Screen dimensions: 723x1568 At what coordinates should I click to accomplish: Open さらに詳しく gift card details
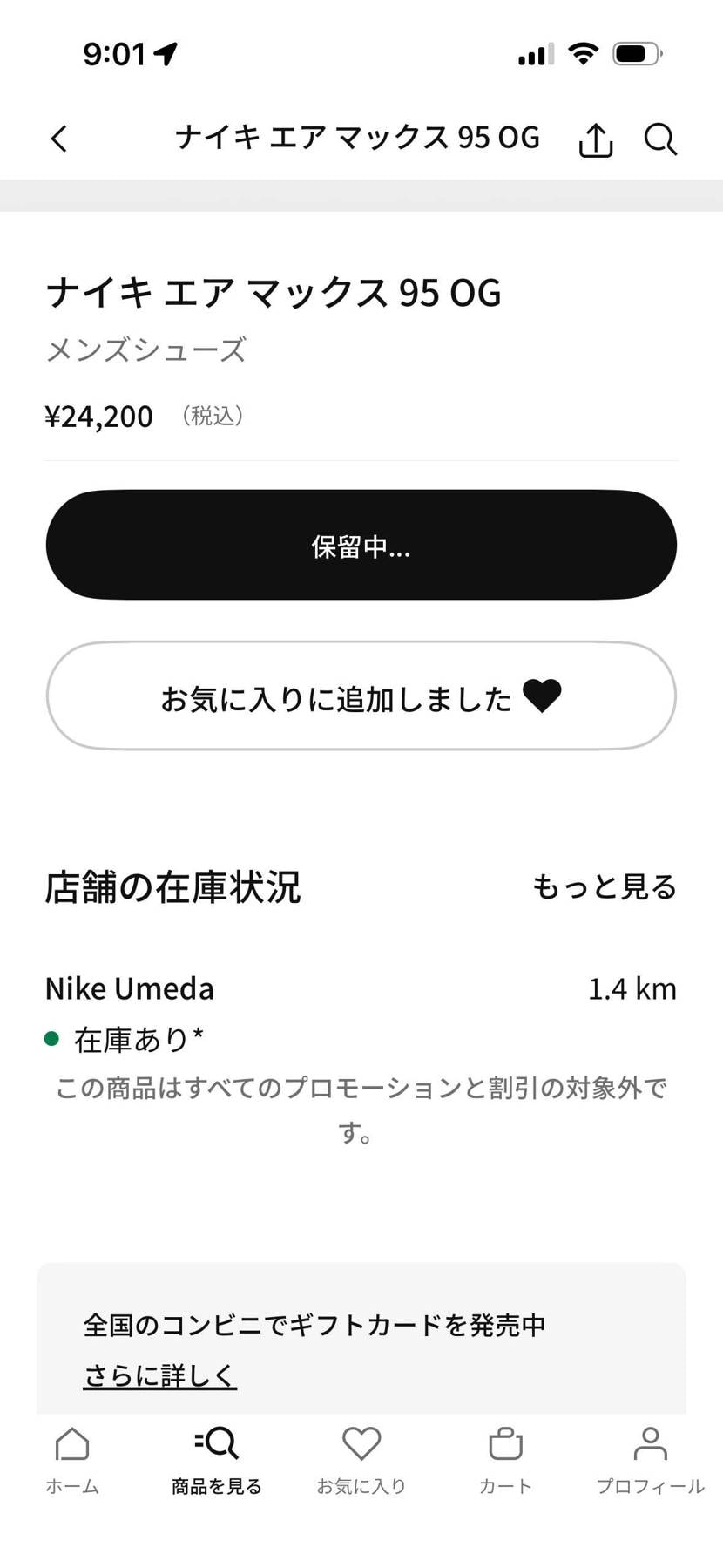tap(160, 1375)
